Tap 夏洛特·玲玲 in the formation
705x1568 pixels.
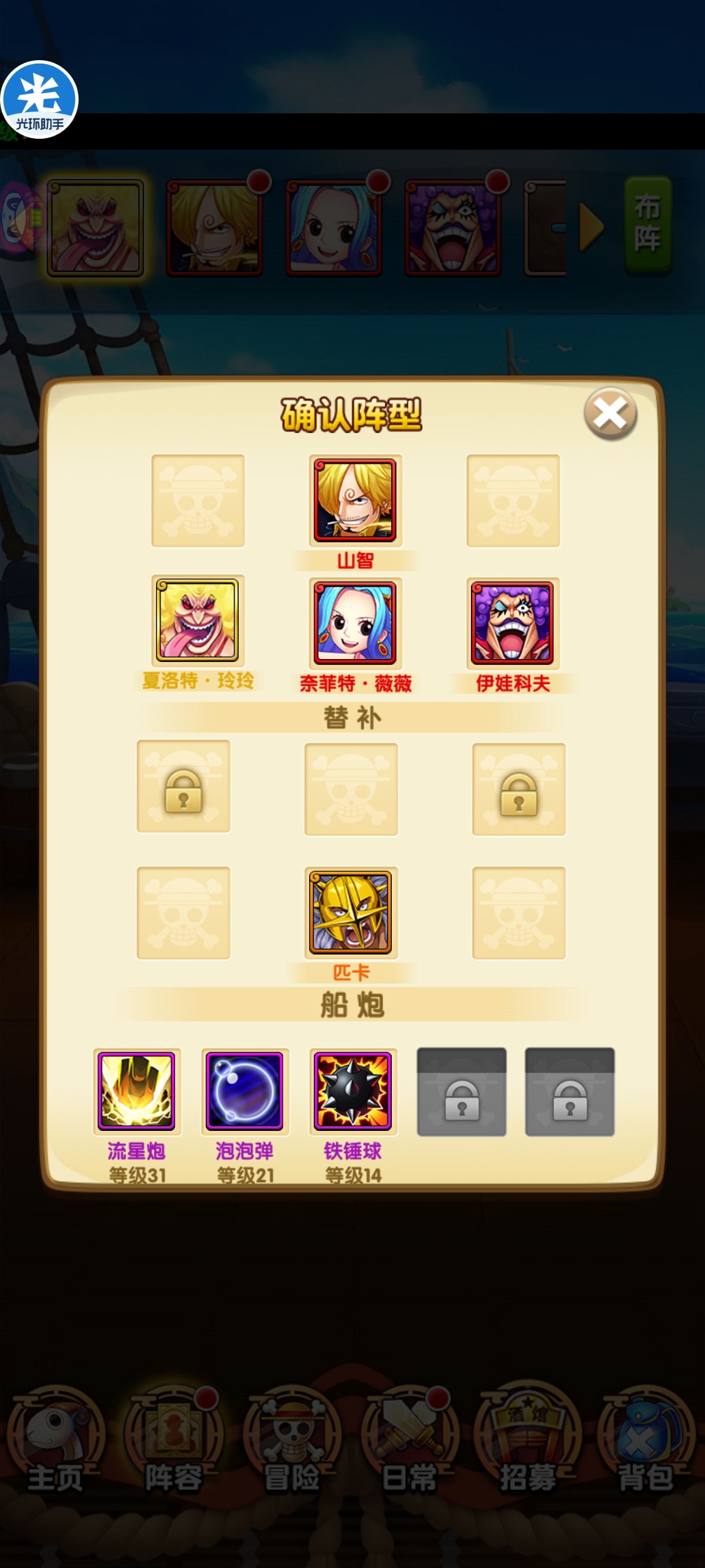point(197,620)
